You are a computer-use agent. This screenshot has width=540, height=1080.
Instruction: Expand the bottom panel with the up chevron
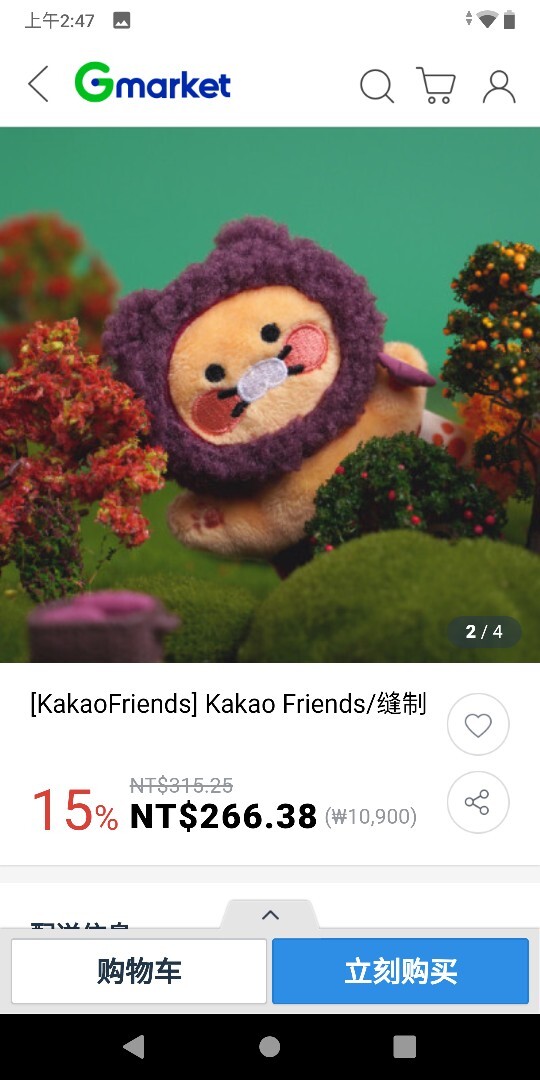270,915
